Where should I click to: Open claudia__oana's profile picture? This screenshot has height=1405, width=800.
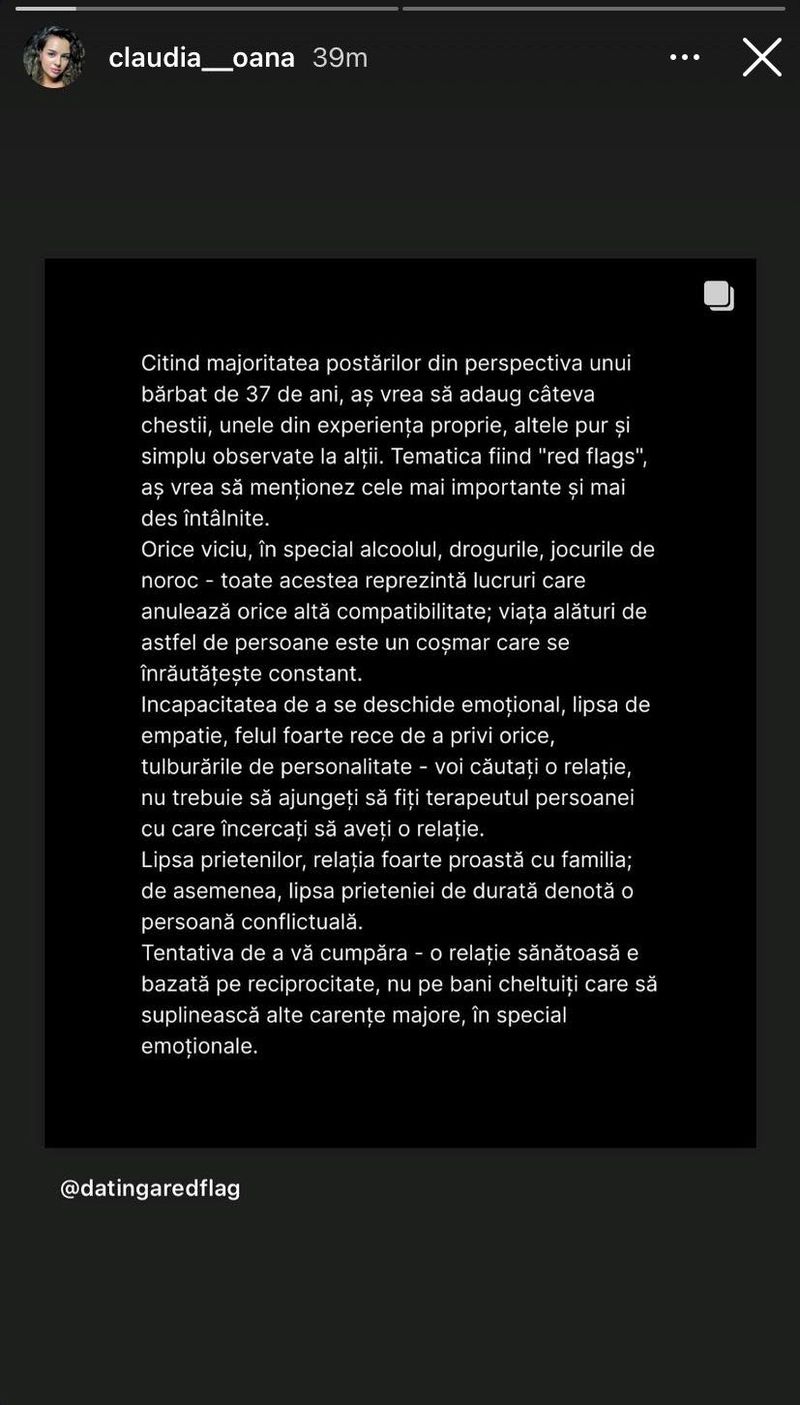(53, 58)
